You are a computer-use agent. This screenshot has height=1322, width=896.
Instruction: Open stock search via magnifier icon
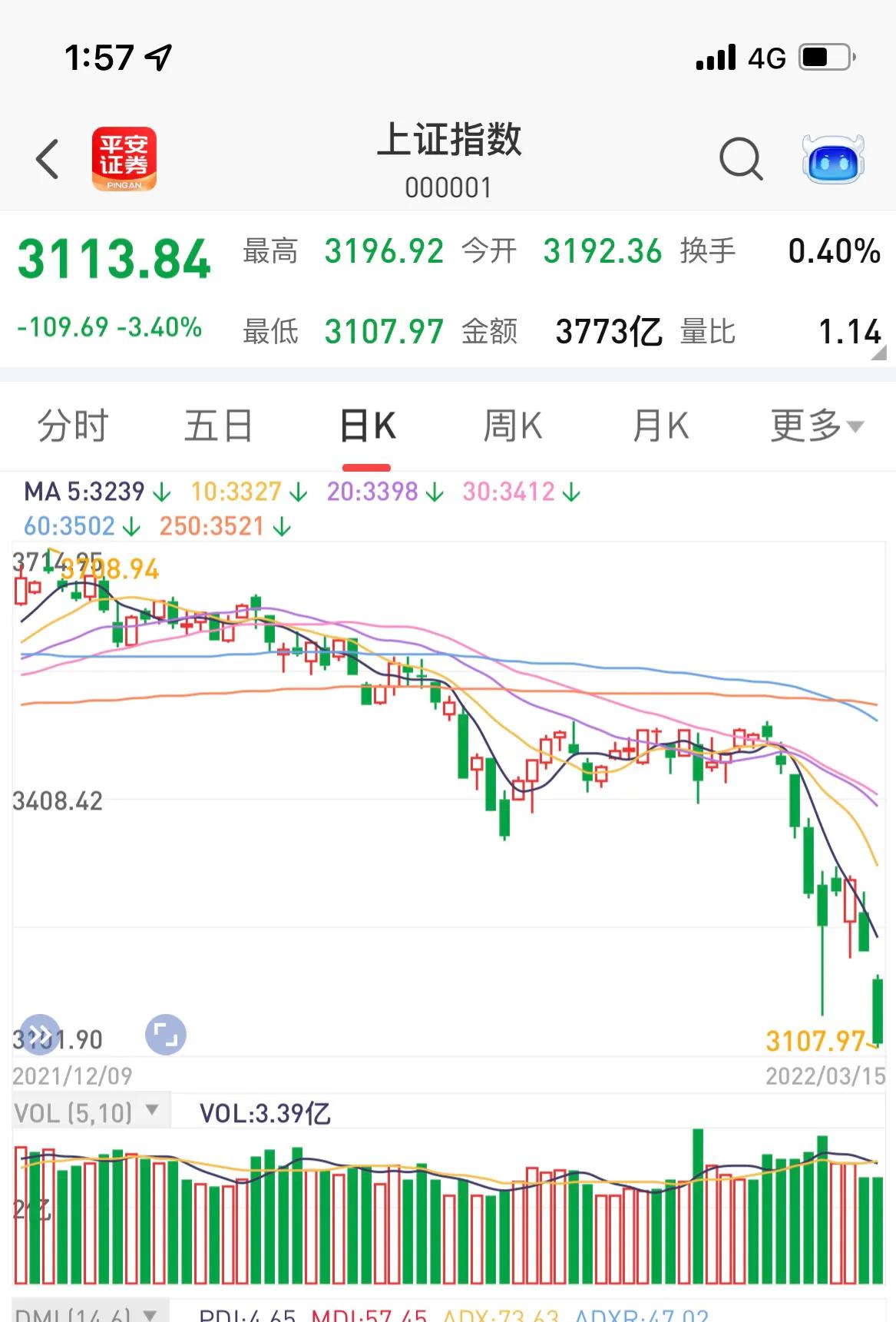pos(742,158)
